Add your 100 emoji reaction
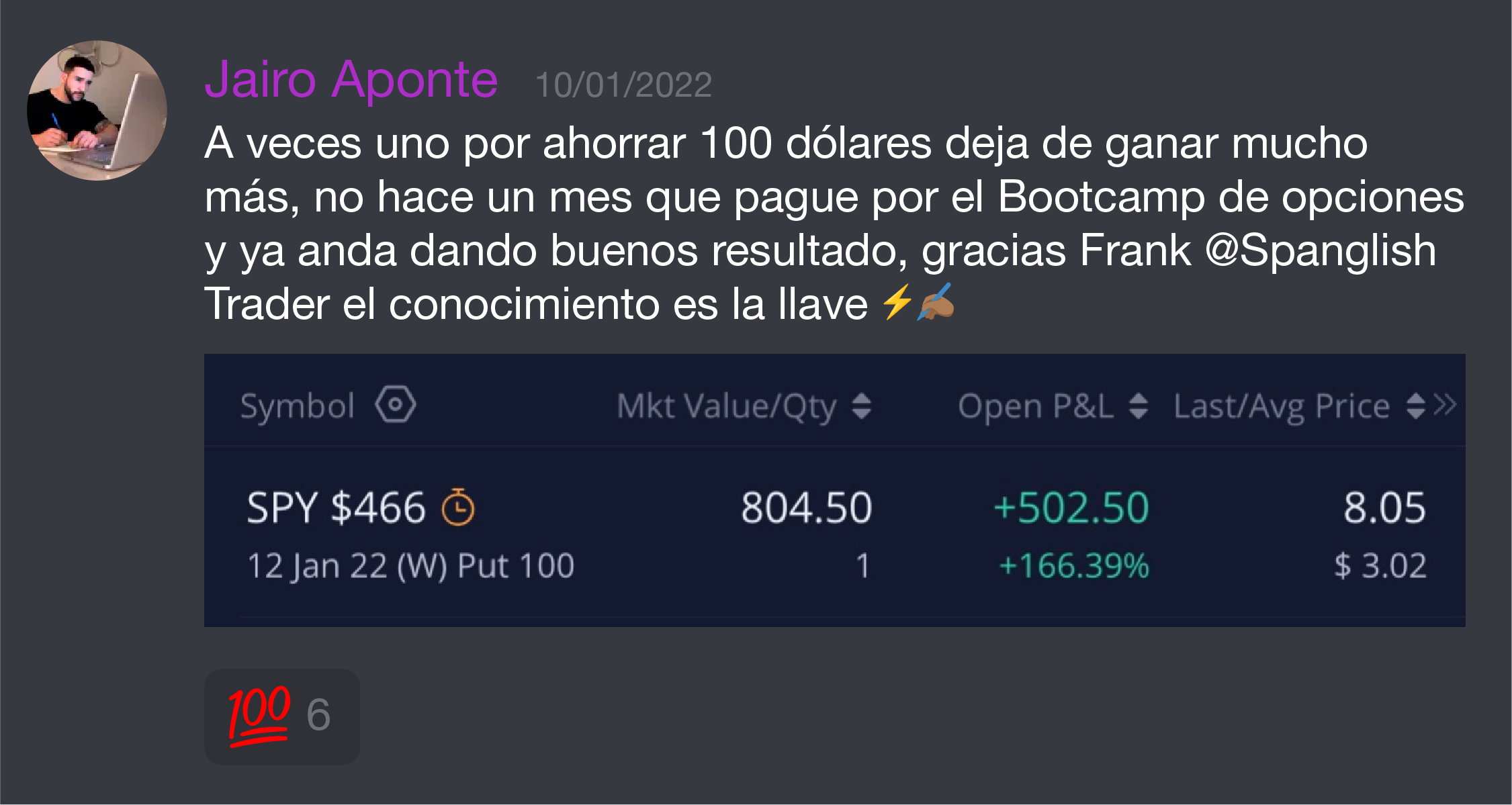This screenshot has width=1512, height=805. pyautogui.click(x=281, y=716)
